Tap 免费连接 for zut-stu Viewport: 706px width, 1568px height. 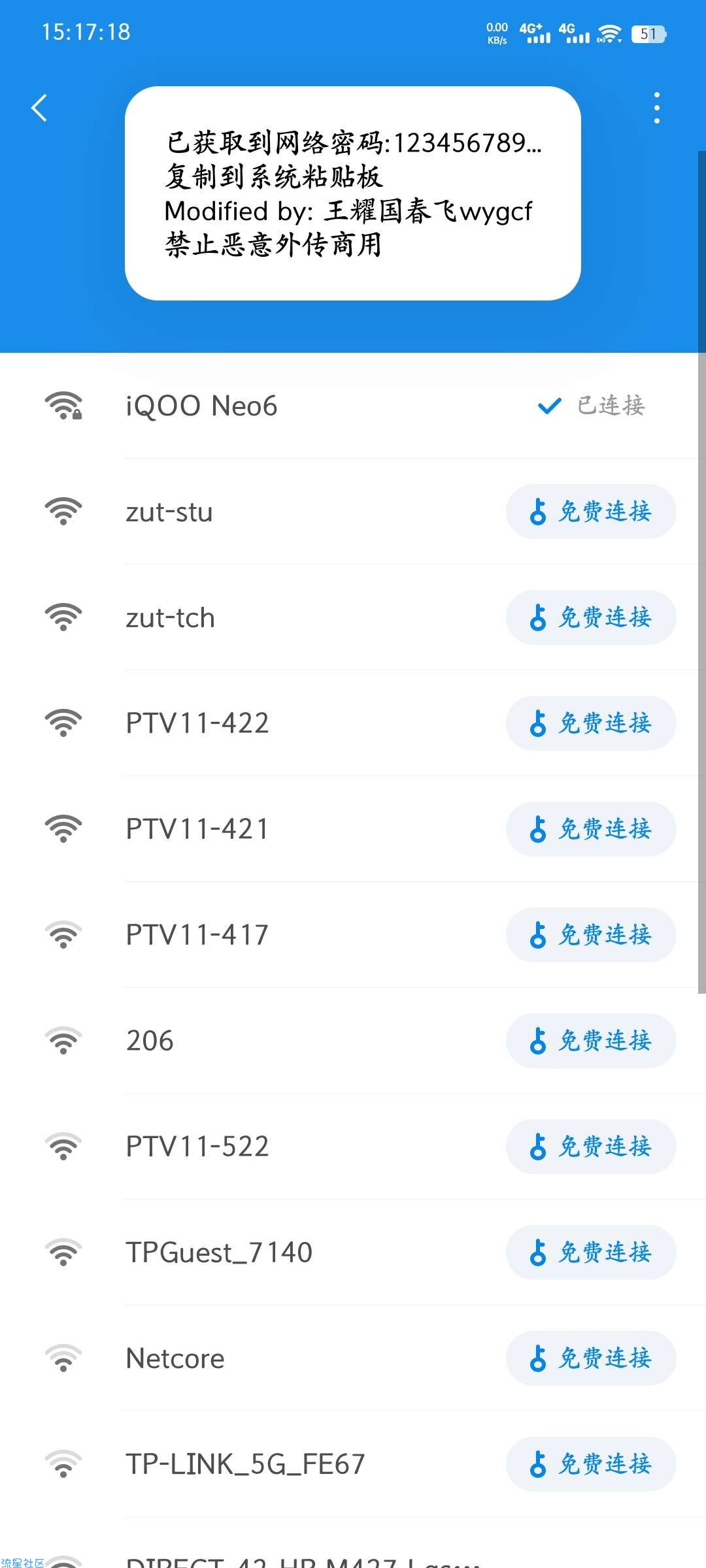click(591, 512)
